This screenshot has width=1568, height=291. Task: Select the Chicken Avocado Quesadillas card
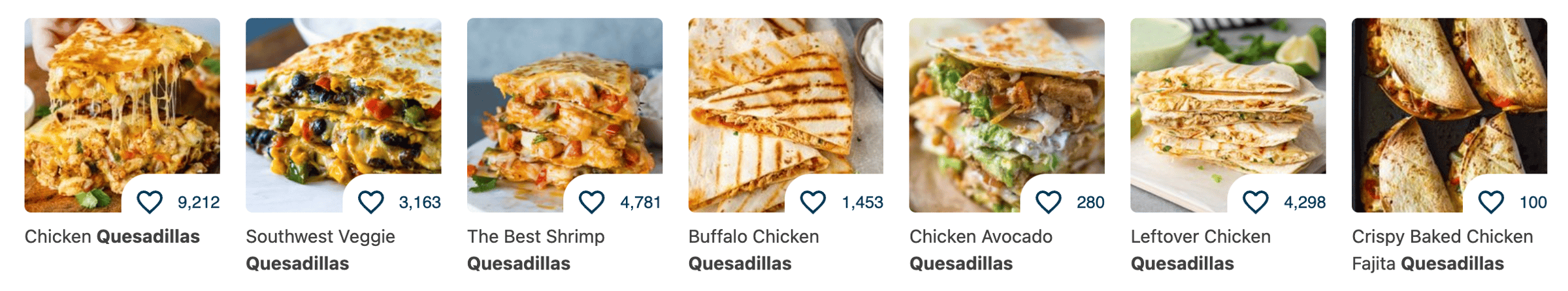coord(1007,98)
